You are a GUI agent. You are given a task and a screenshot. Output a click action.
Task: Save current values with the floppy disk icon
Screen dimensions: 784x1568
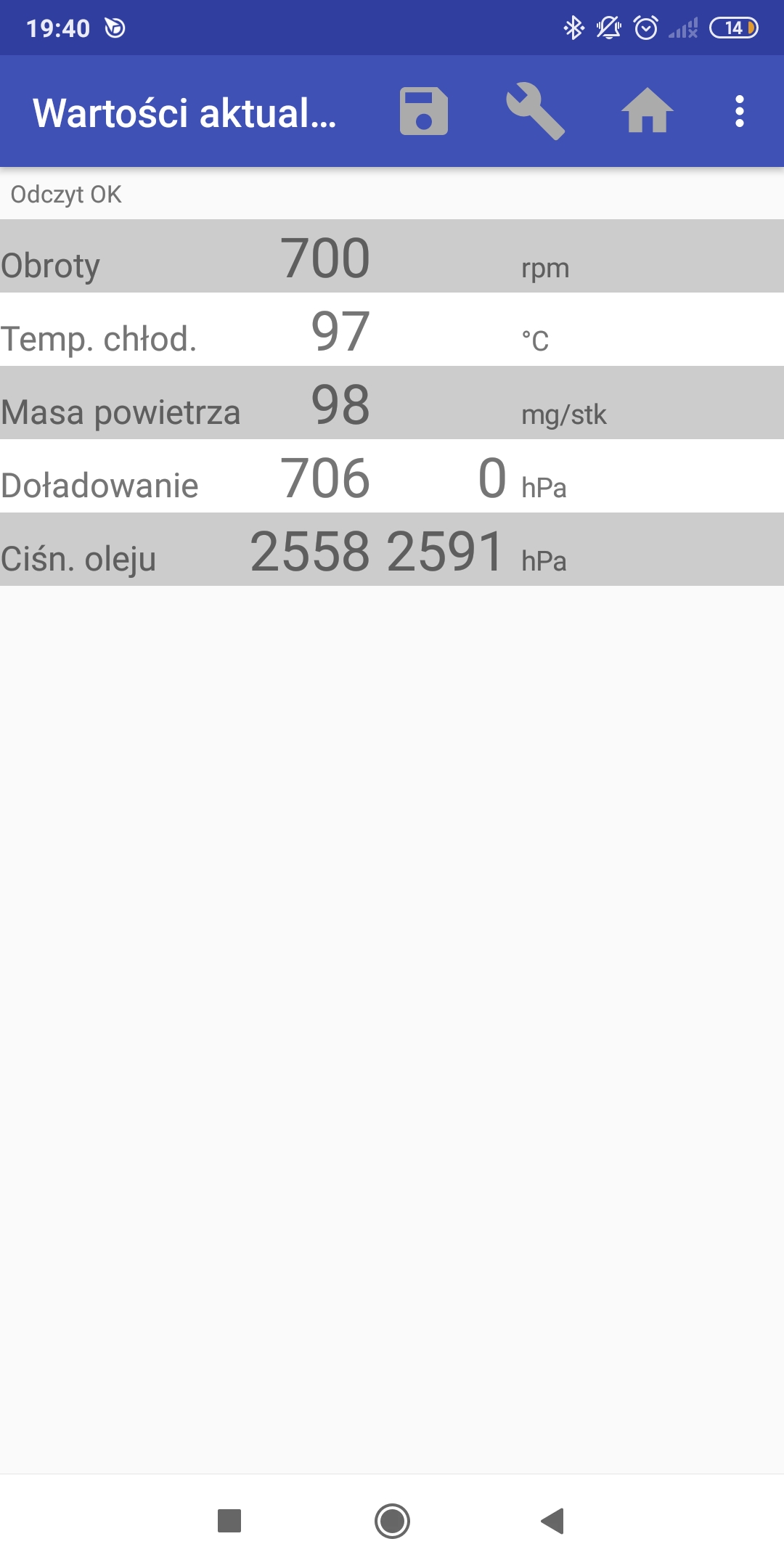pyautogui.click(x=424, y=112)
